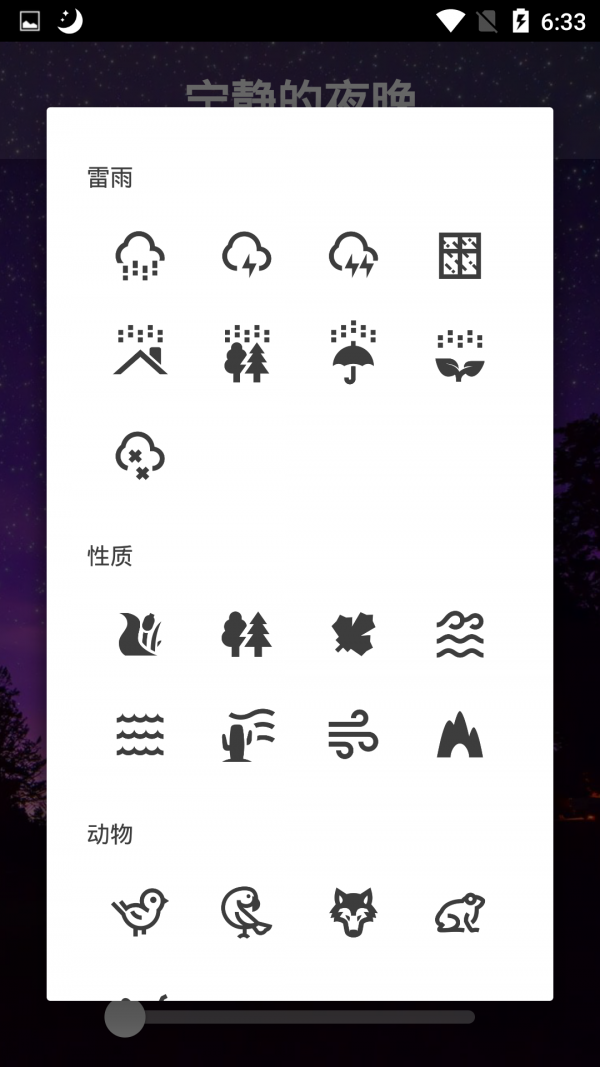Image resolution: width=600 pixels, height=1067 pixels.
Task: Choose the rain on rooftop sound
Action: tap(140, 352)
